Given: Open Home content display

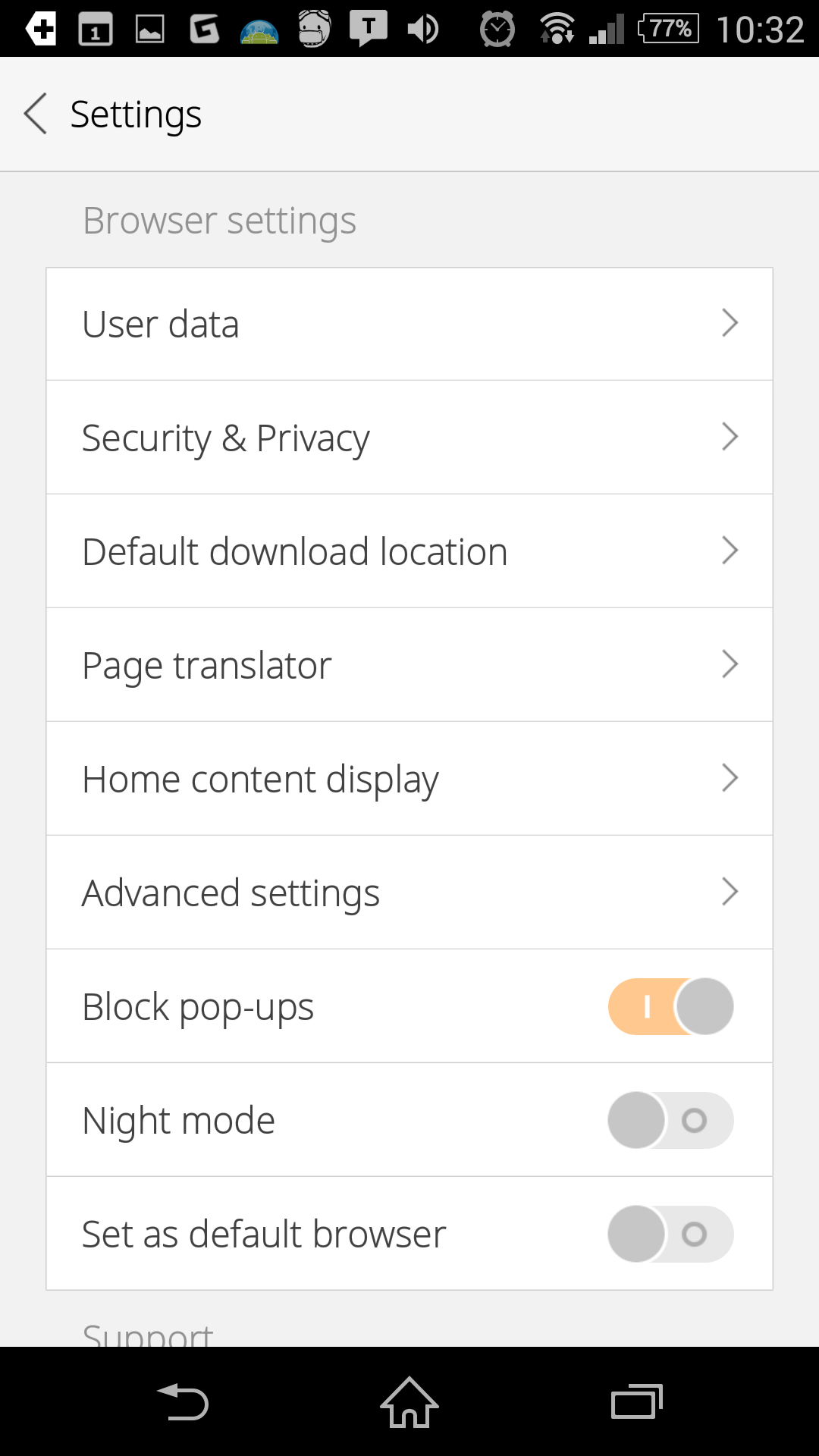Looking at the screenshot, I should click(x=409, y=779).
